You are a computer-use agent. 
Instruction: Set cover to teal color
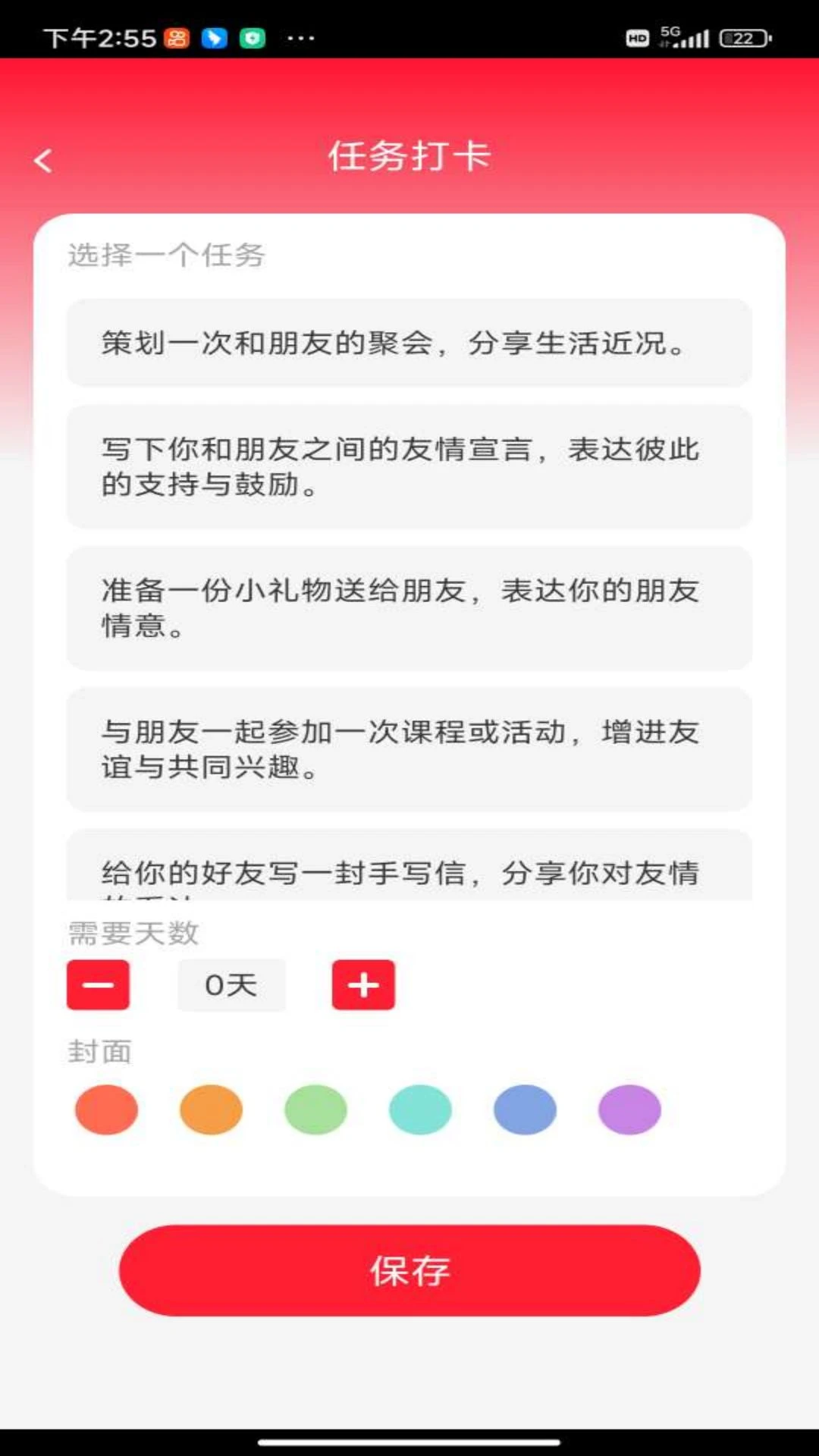point(420,1109)
